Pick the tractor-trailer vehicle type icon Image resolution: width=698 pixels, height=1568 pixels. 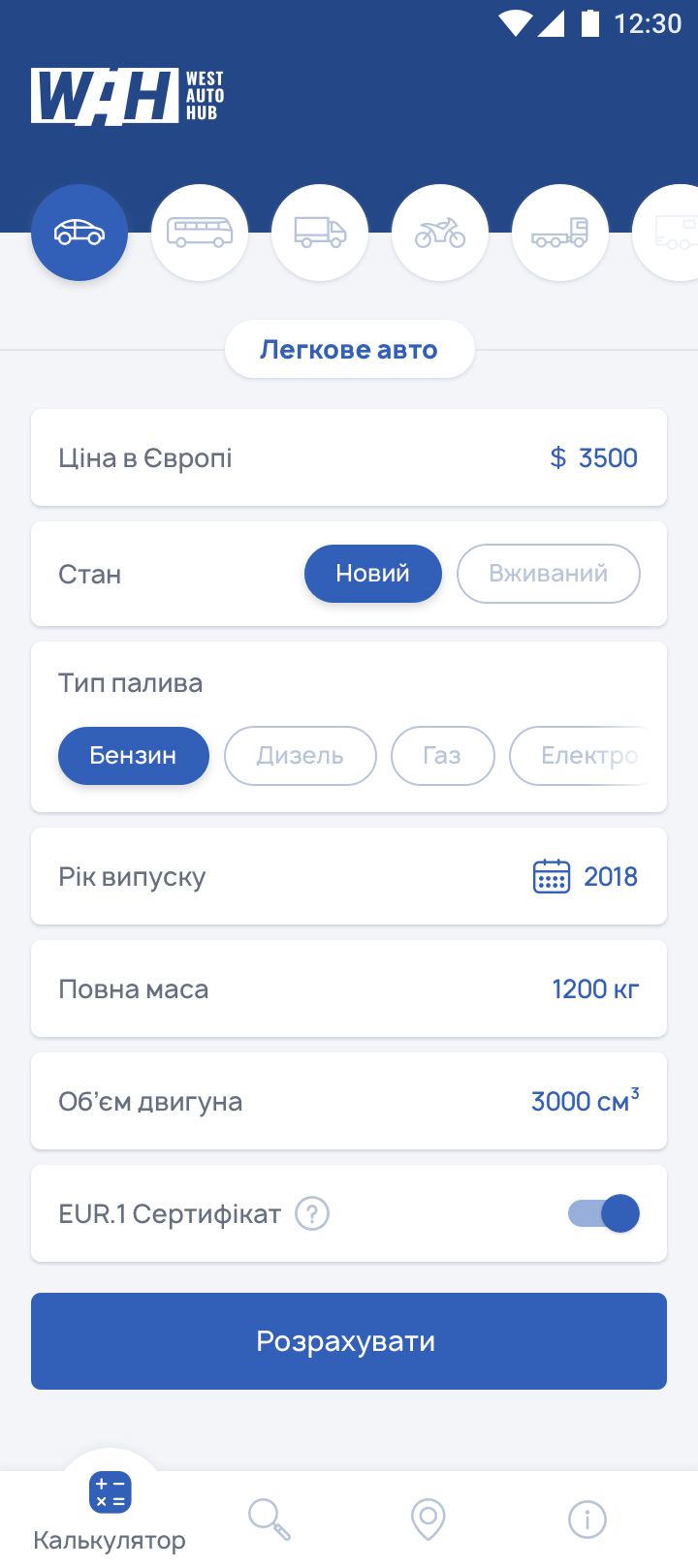point(560,233)
